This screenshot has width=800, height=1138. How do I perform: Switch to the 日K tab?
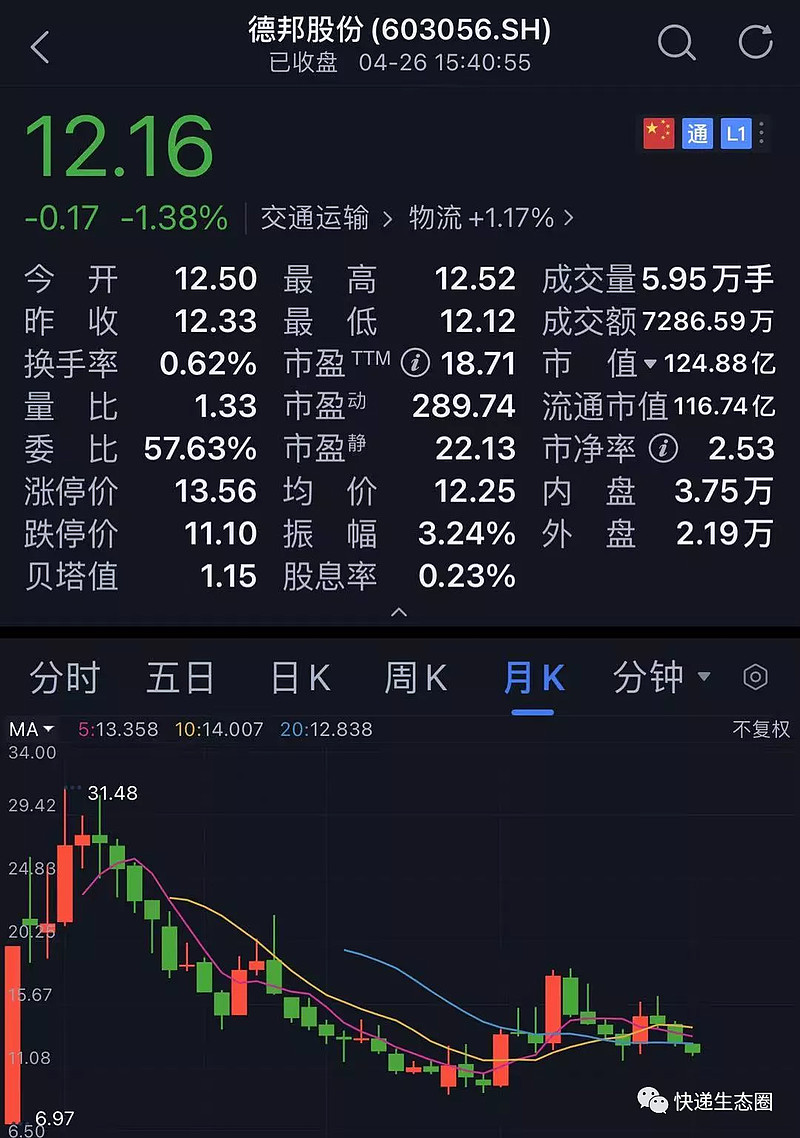(298, 678)
